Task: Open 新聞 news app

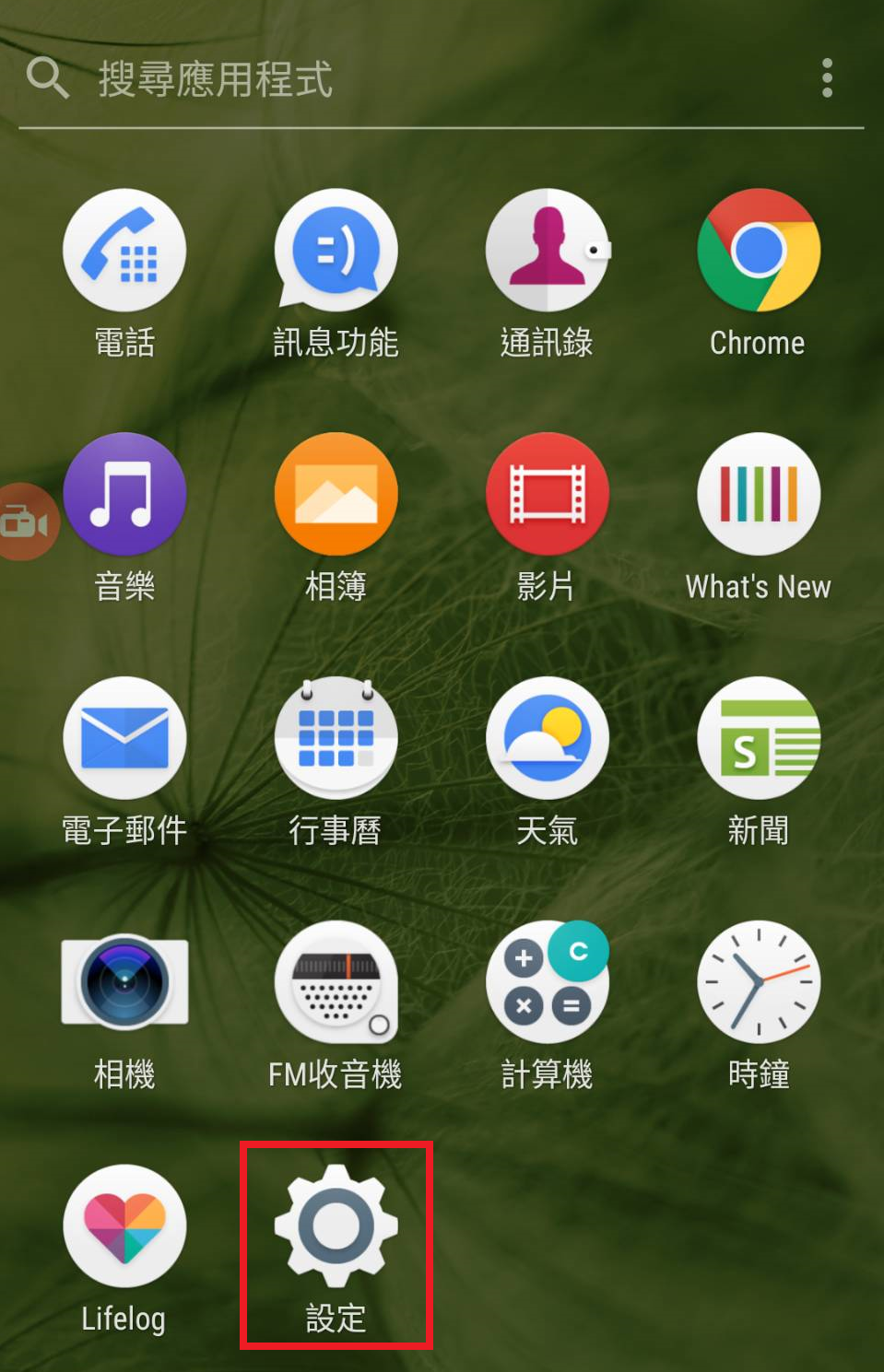Action: (x=758, y=739)
